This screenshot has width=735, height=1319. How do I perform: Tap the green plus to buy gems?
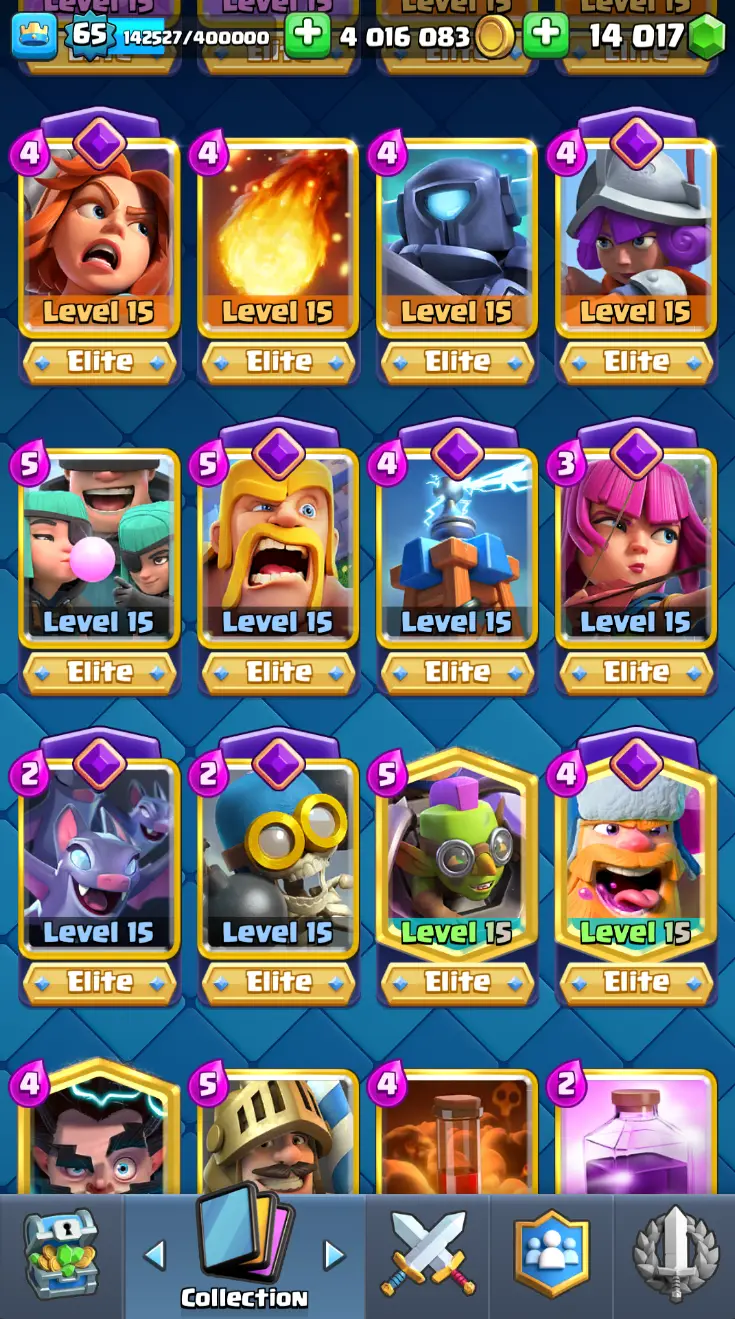point(546,36)
